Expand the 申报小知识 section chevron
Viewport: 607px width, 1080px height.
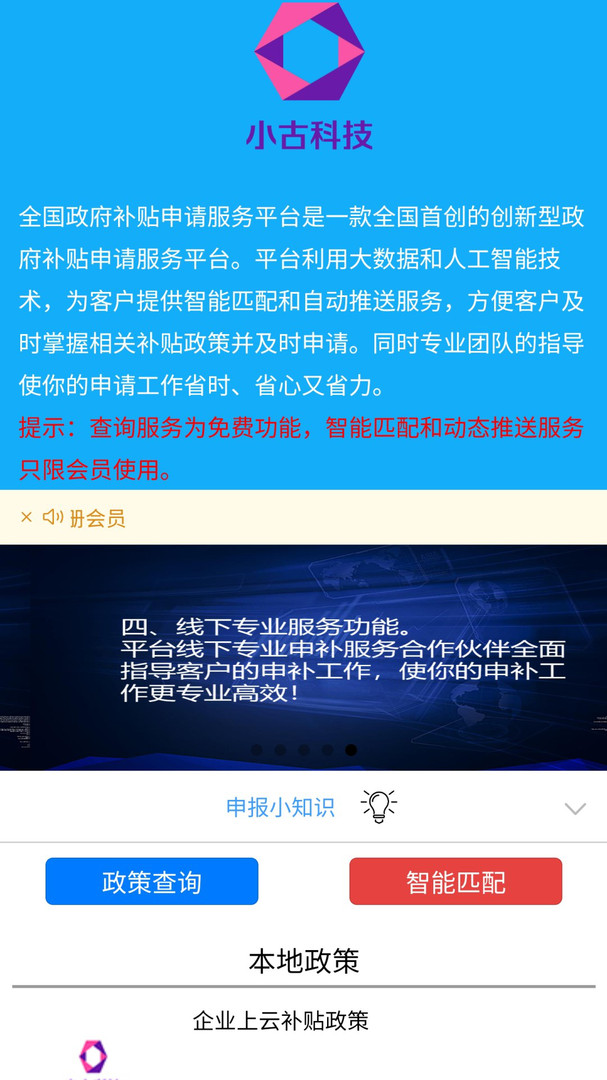[x=574, y=809]
